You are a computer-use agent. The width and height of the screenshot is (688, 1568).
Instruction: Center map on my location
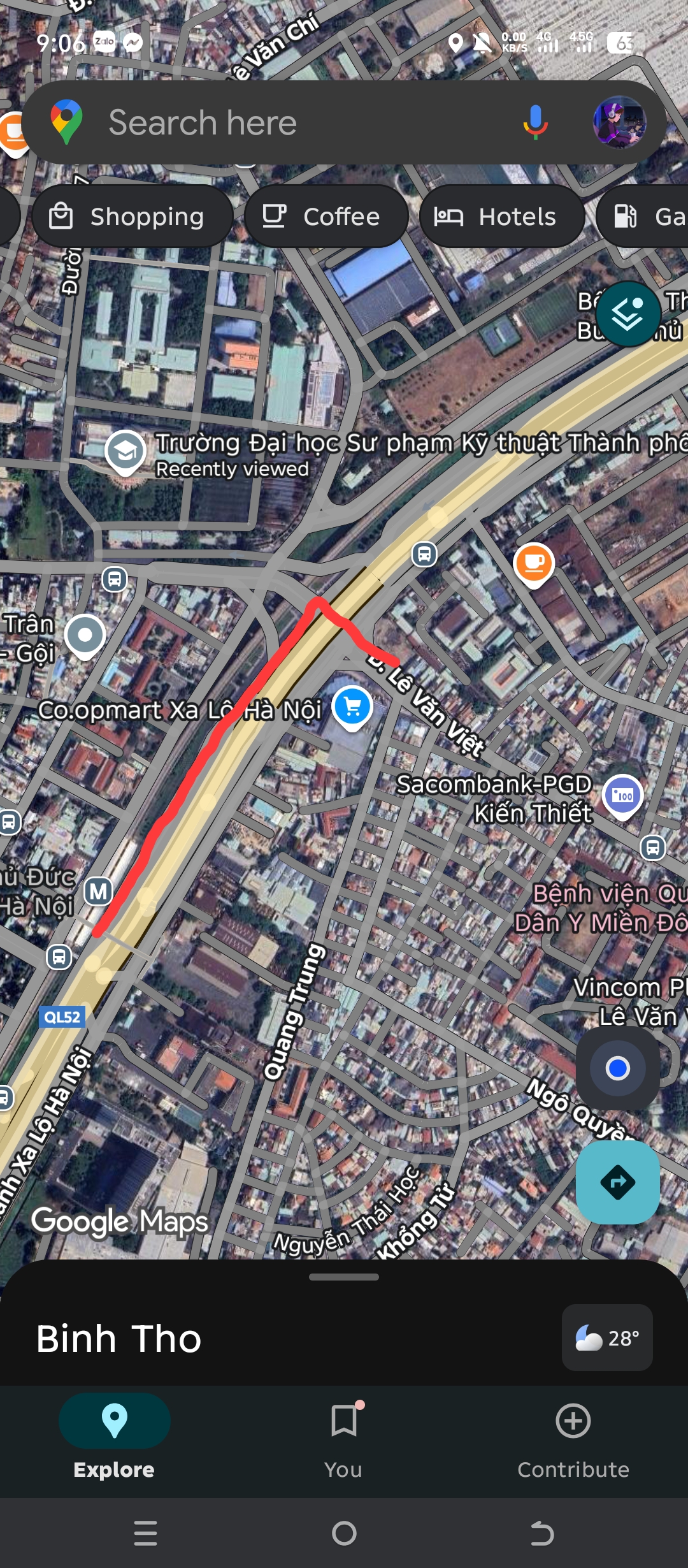pyautogui.click(x=617, y=1068)
